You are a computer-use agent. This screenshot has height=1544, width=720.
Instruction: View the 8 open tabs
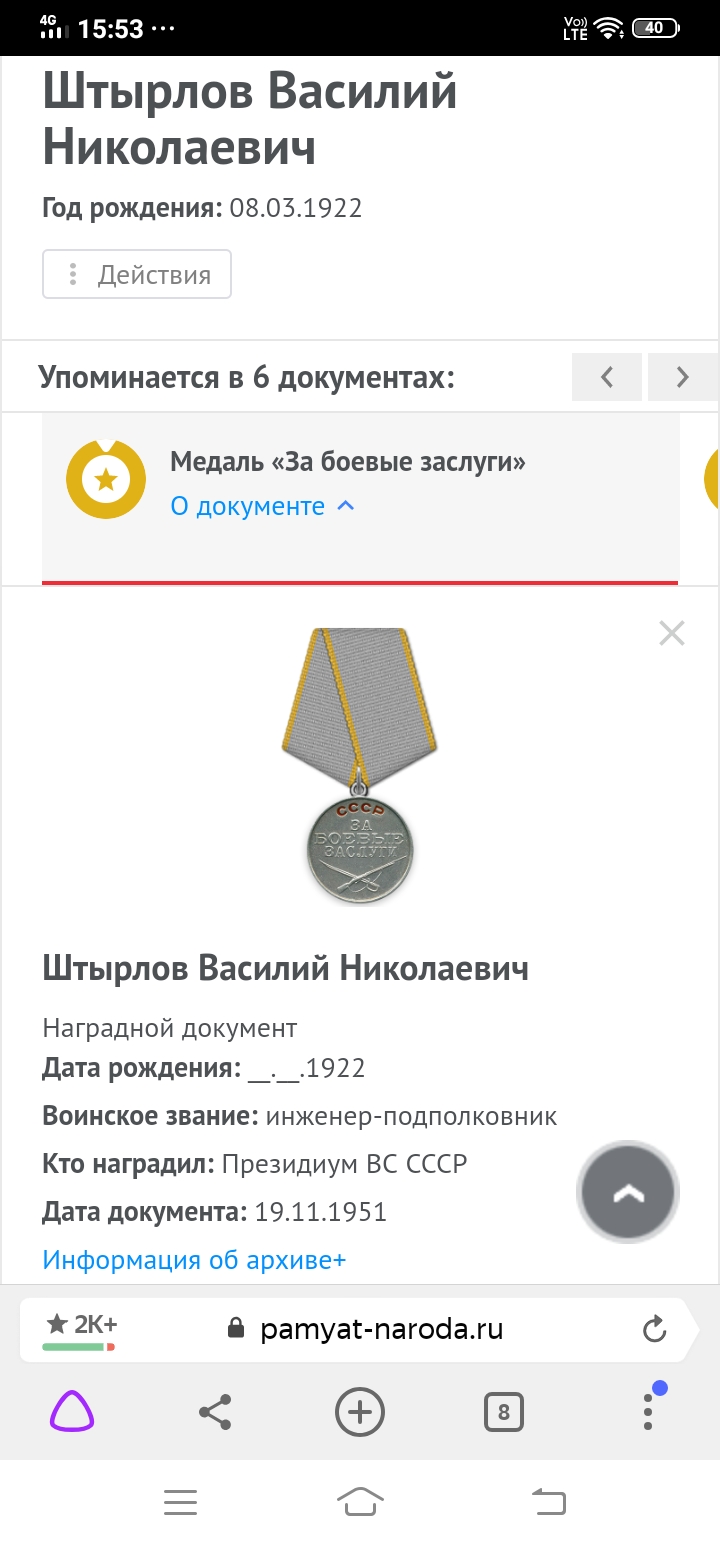(503, 1412)
